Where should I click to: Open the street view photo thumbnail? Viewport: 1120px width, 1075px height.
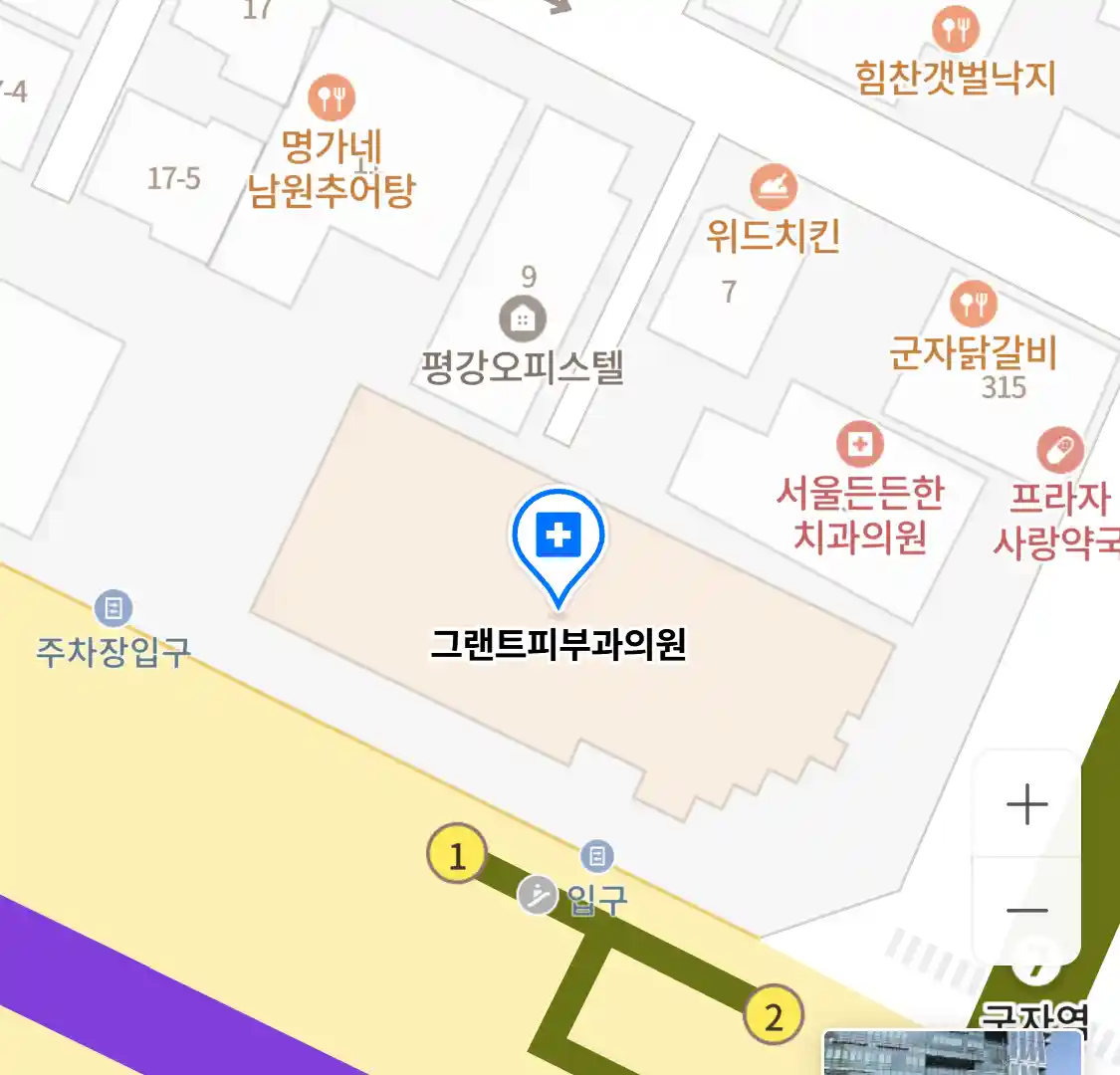click(x=951, y=1054)
